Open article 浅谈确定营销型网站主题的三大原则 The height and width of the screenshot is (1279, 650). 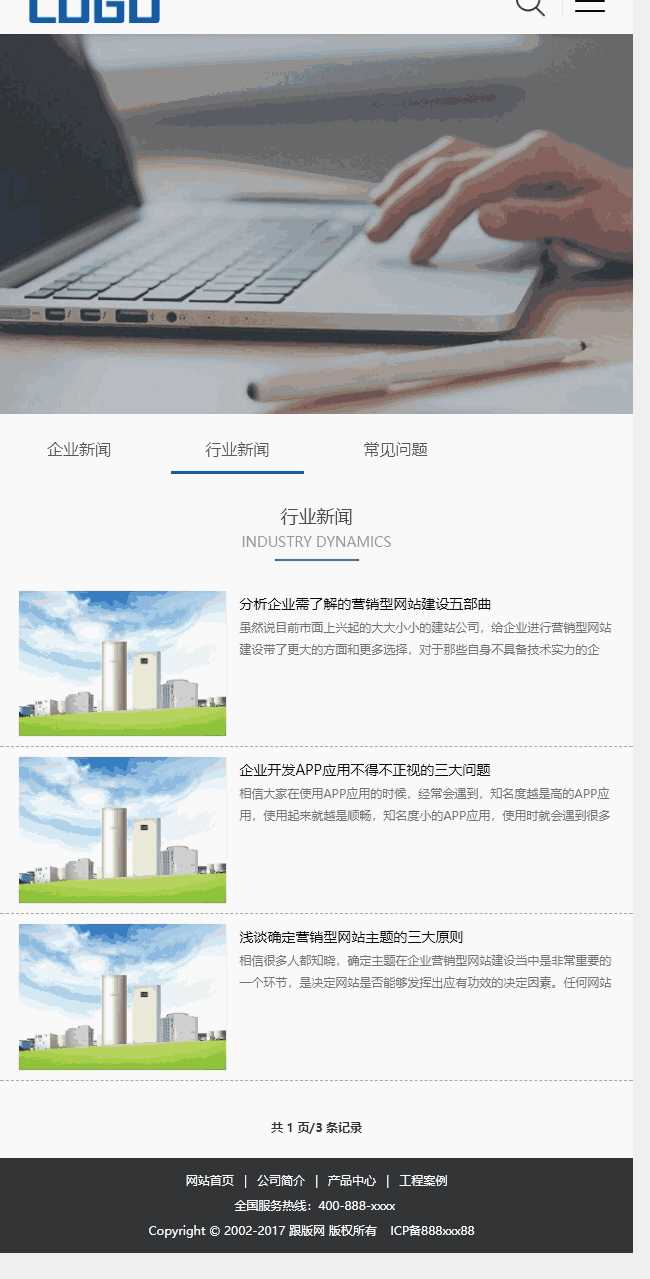351,937
